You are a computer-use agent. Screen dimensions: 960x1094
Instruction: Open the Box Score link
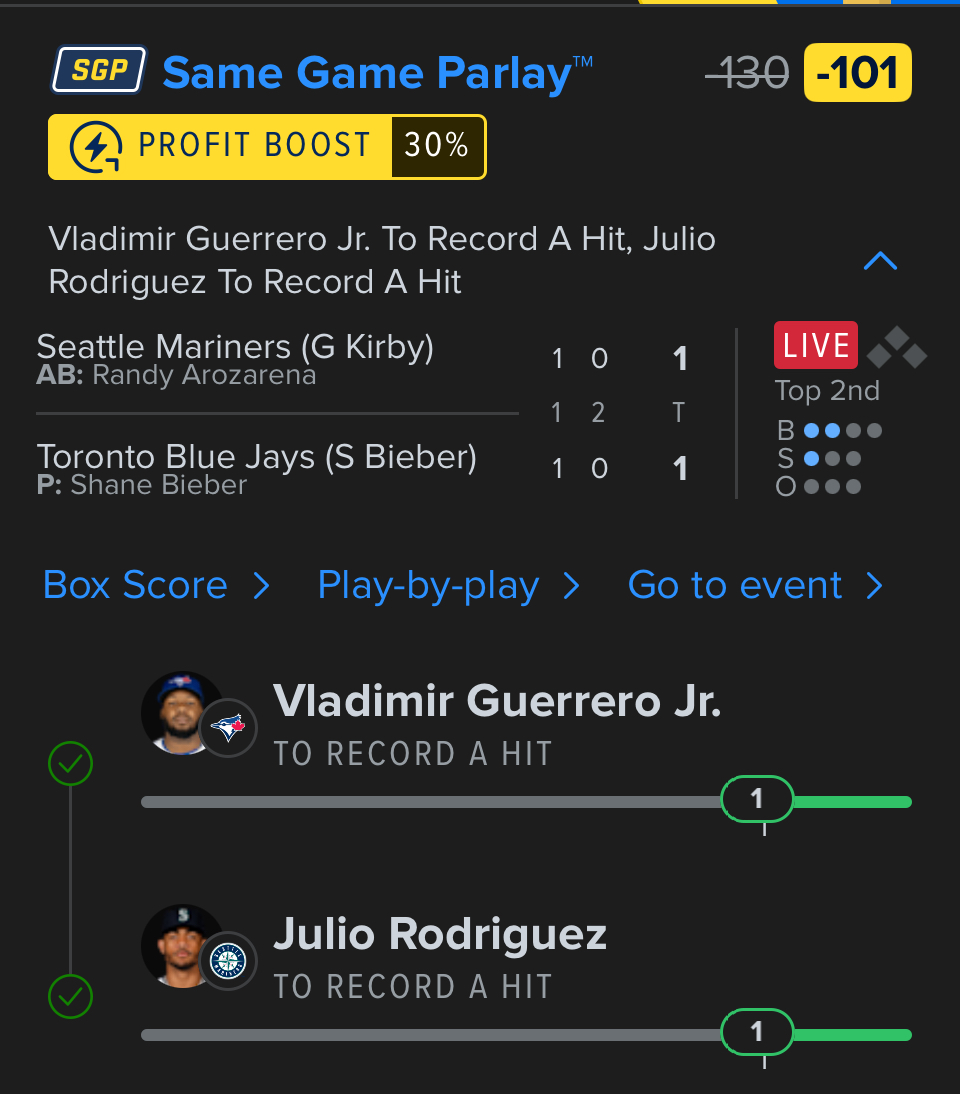[156, 586]
